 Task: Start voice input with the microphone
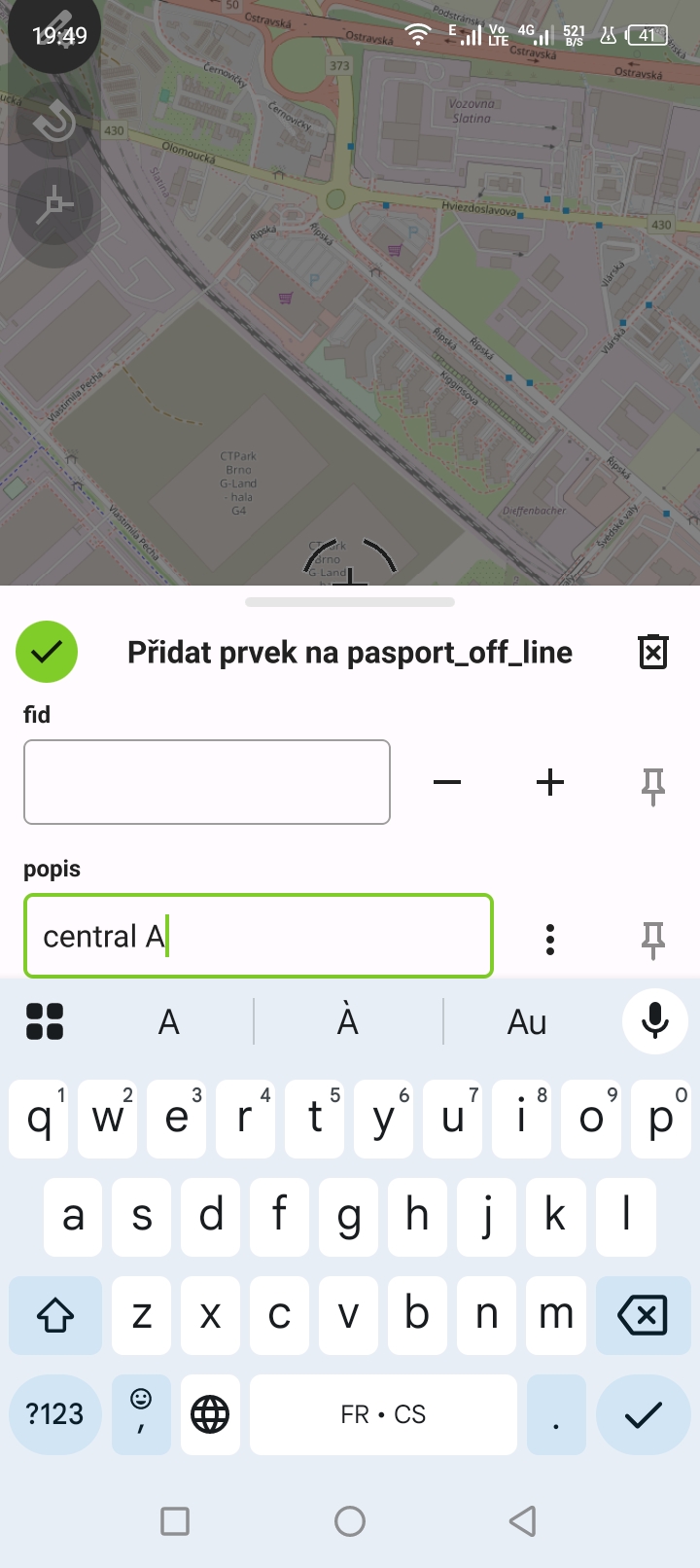(x=655, y=1020)
